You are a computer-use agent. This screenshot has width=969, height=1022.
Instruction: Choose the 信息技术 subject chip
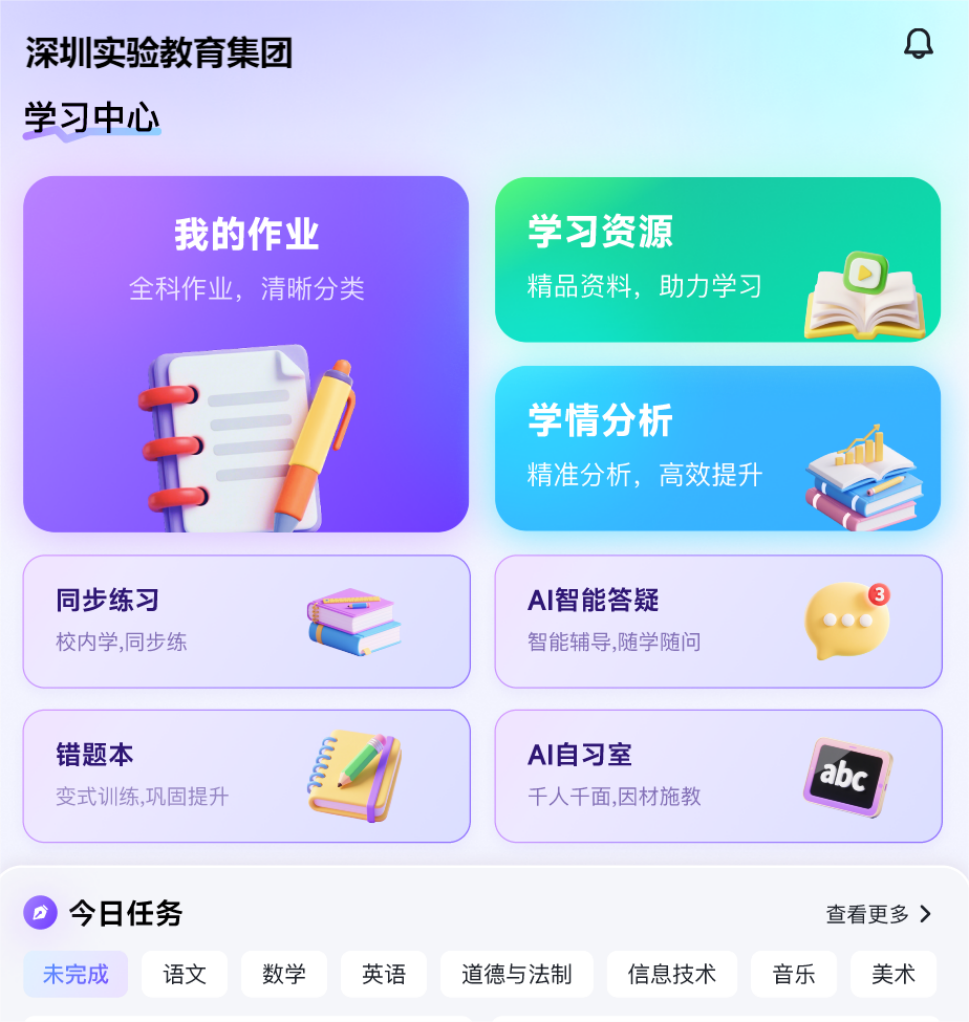pyautogui.click(x=672, y=974)
